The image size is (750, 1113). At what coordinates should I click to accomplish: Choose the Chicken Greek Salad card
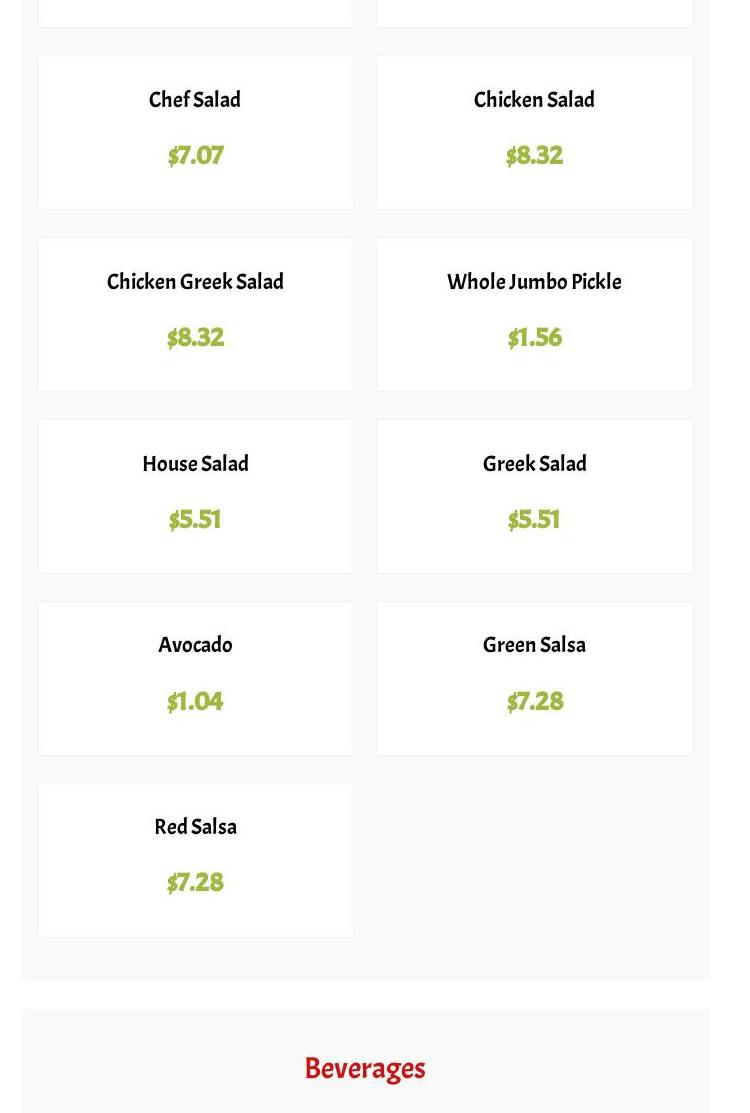(x=195, y=313)
